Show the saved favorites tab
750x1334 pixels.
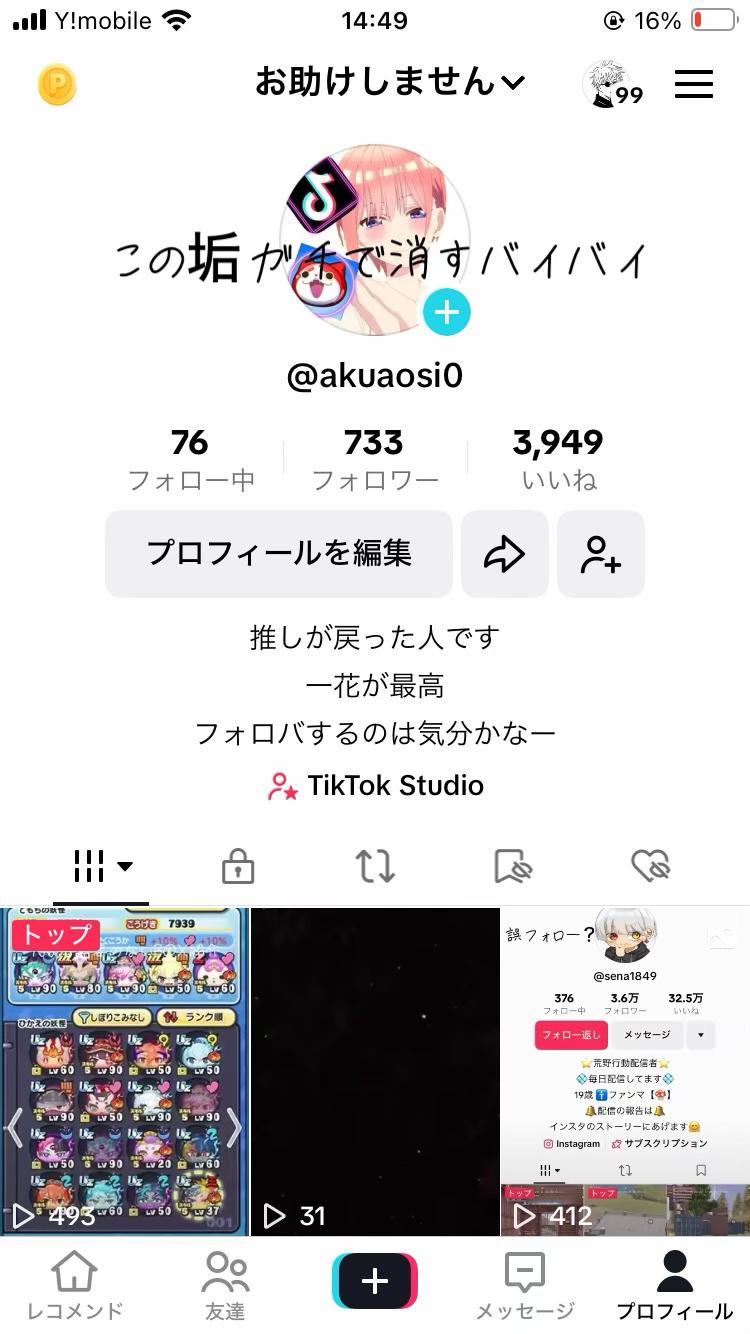click(513, 866)
